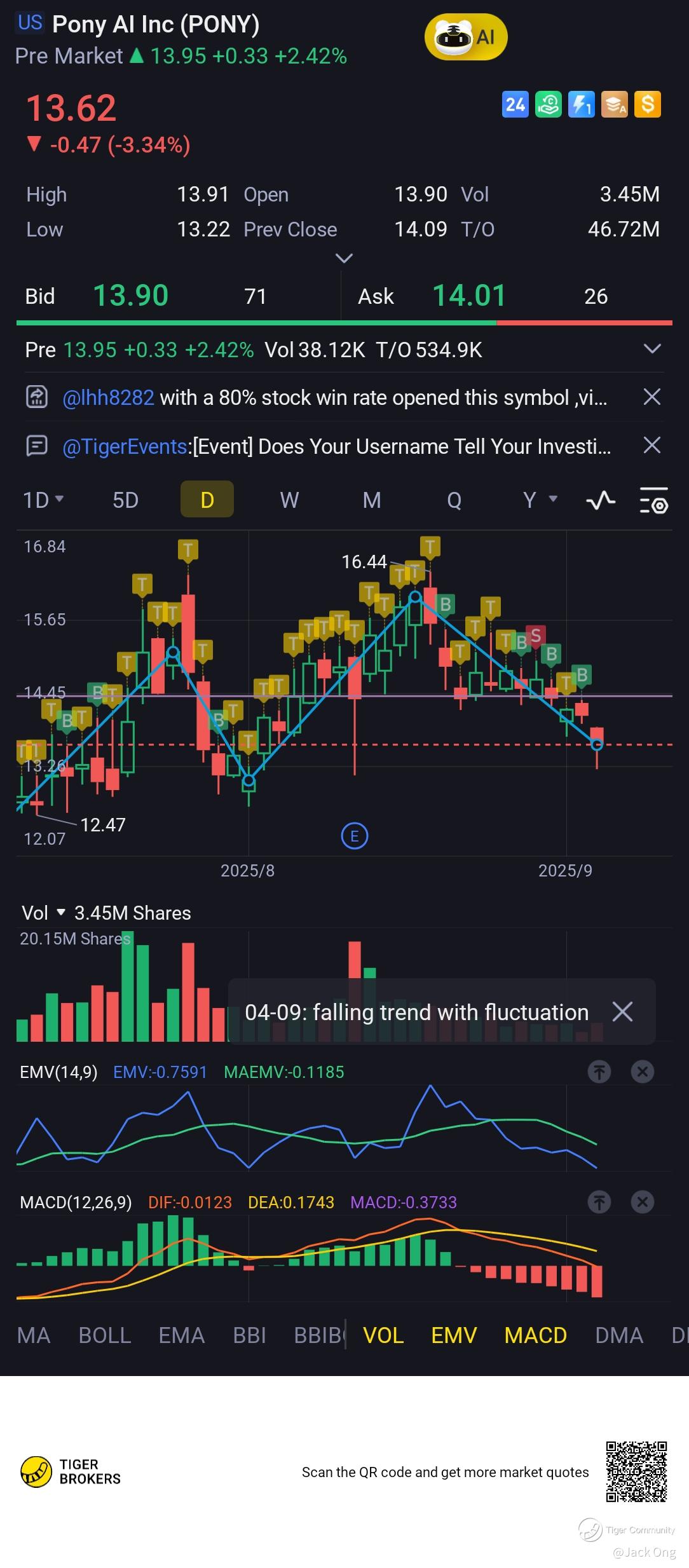Screen dimensions: 689x1568
Task: Select the weekly W chart
Action: tap(289, 500)
